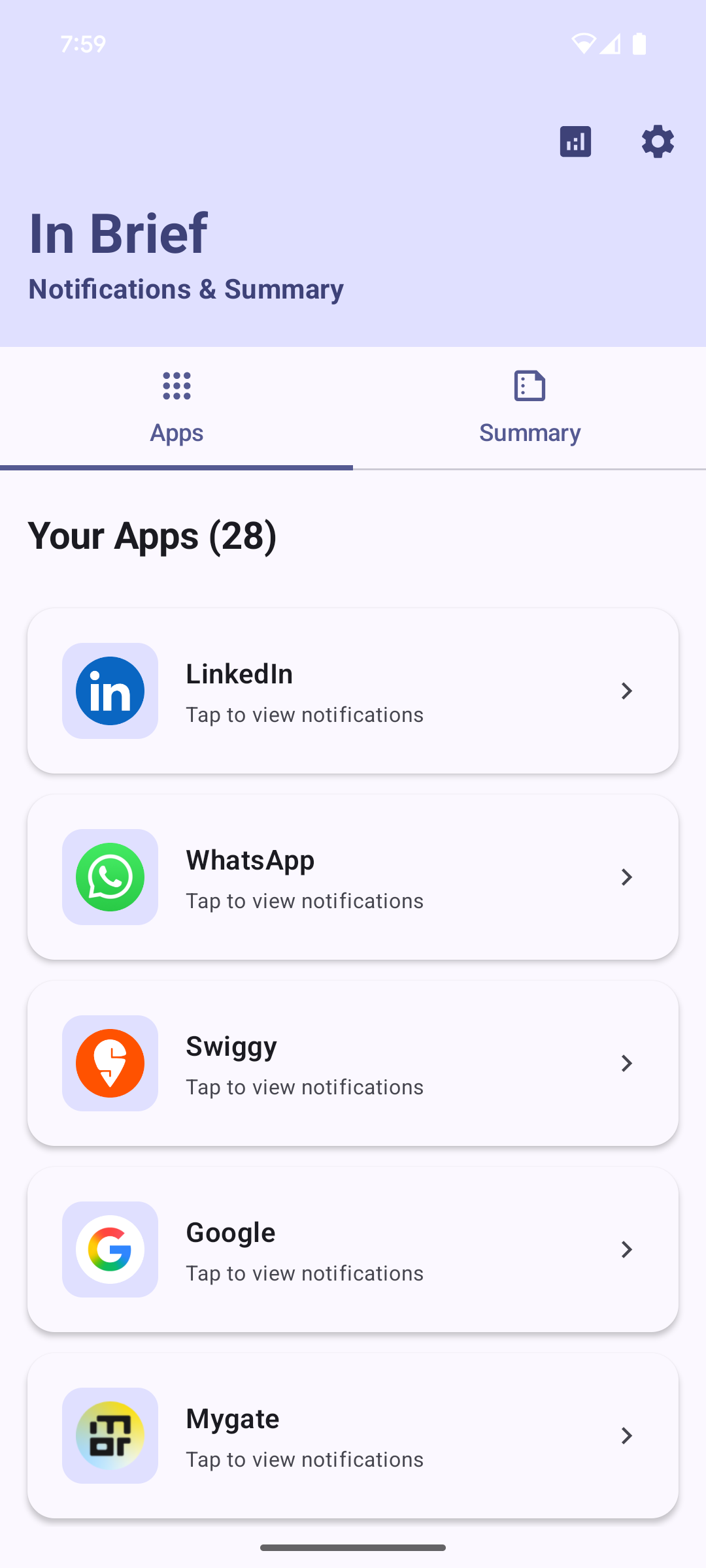Expand WhatsApp notifications via its chevron
This screenshot has height=1568, width=706.
click(626, 877)
